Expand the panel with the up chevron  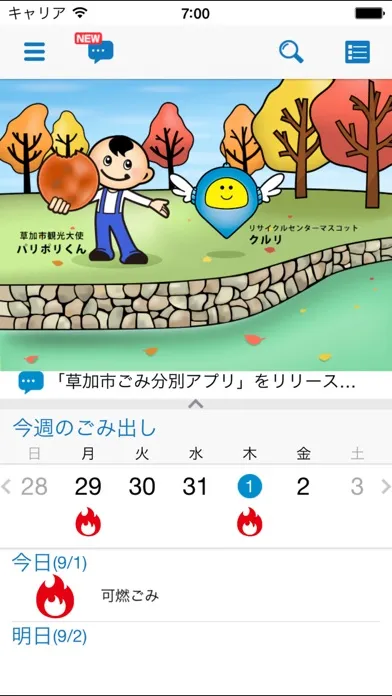pyautogui.click(x=196, y=404)
